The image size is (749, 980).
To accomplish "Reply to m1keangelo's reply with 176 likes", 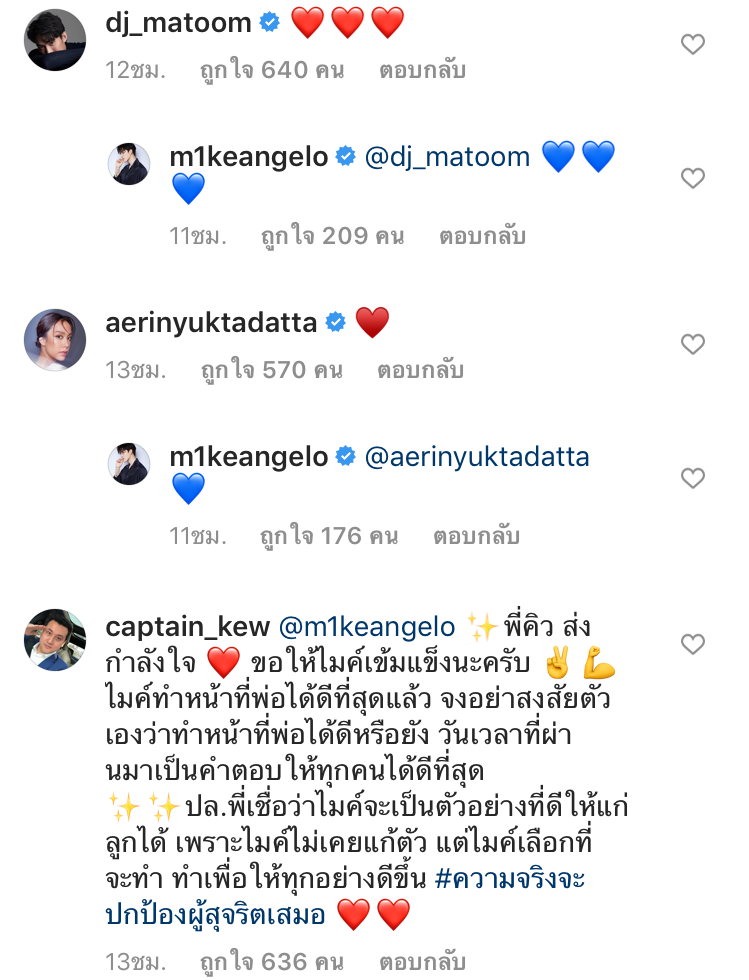I will [476, 536].
